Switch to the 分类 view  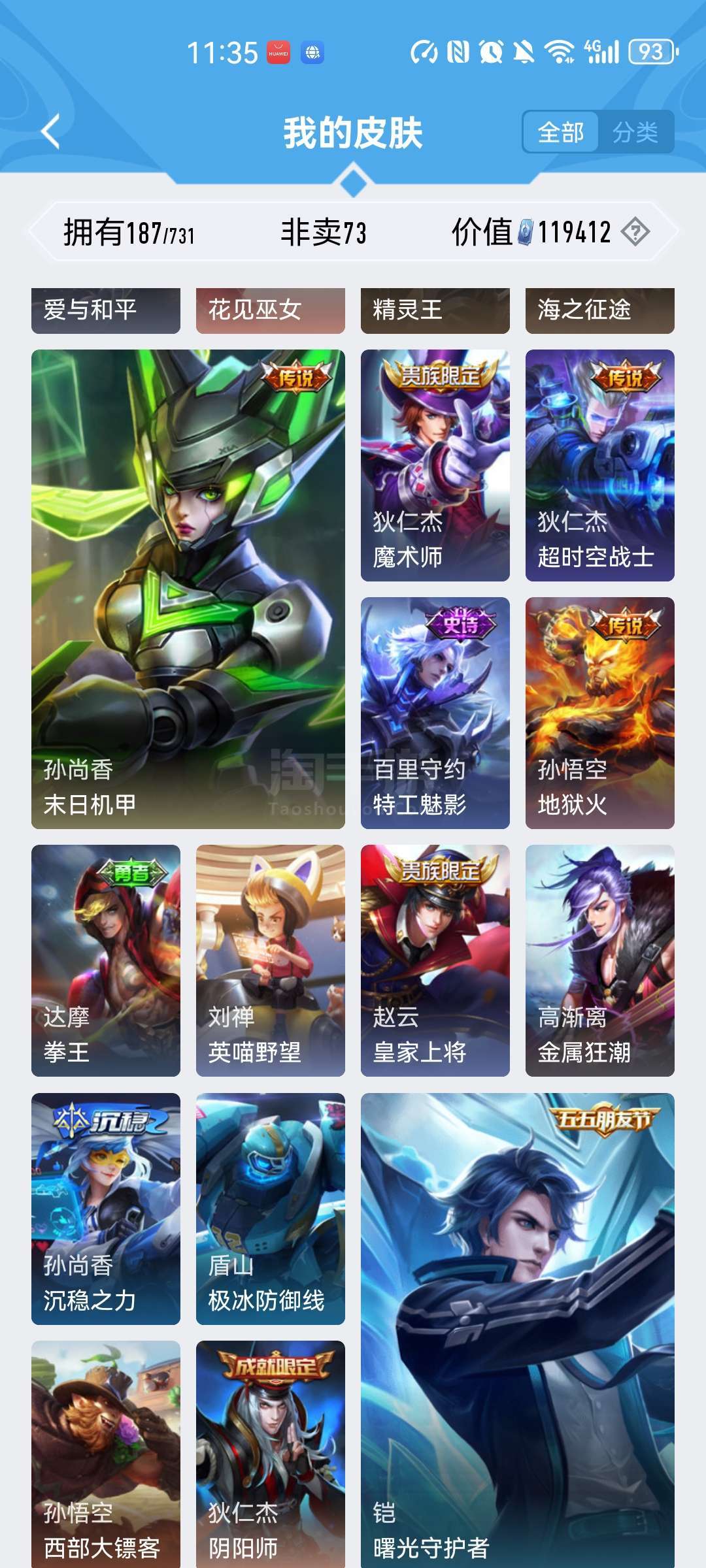coord(635,133)
